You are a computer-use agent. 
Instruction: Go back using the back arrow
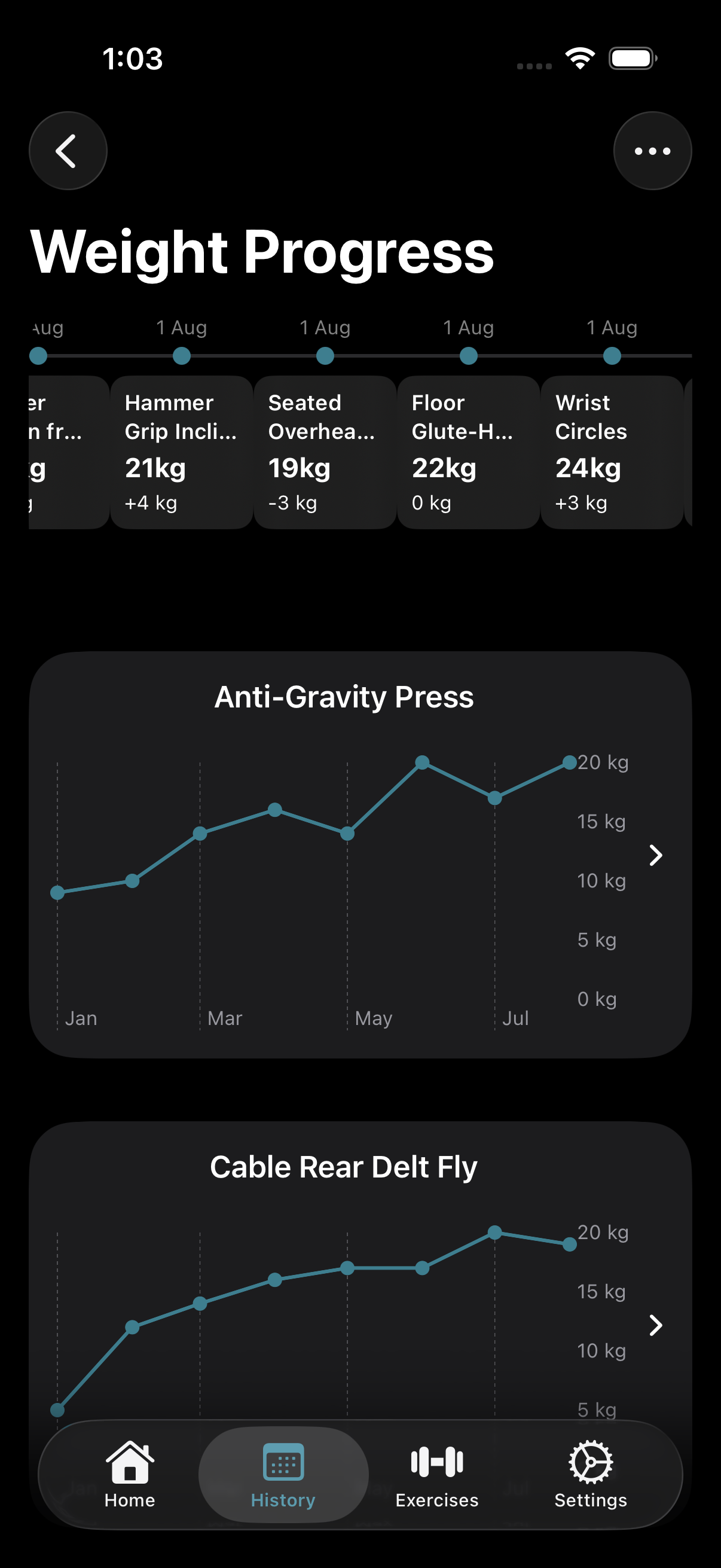(68, 151)
